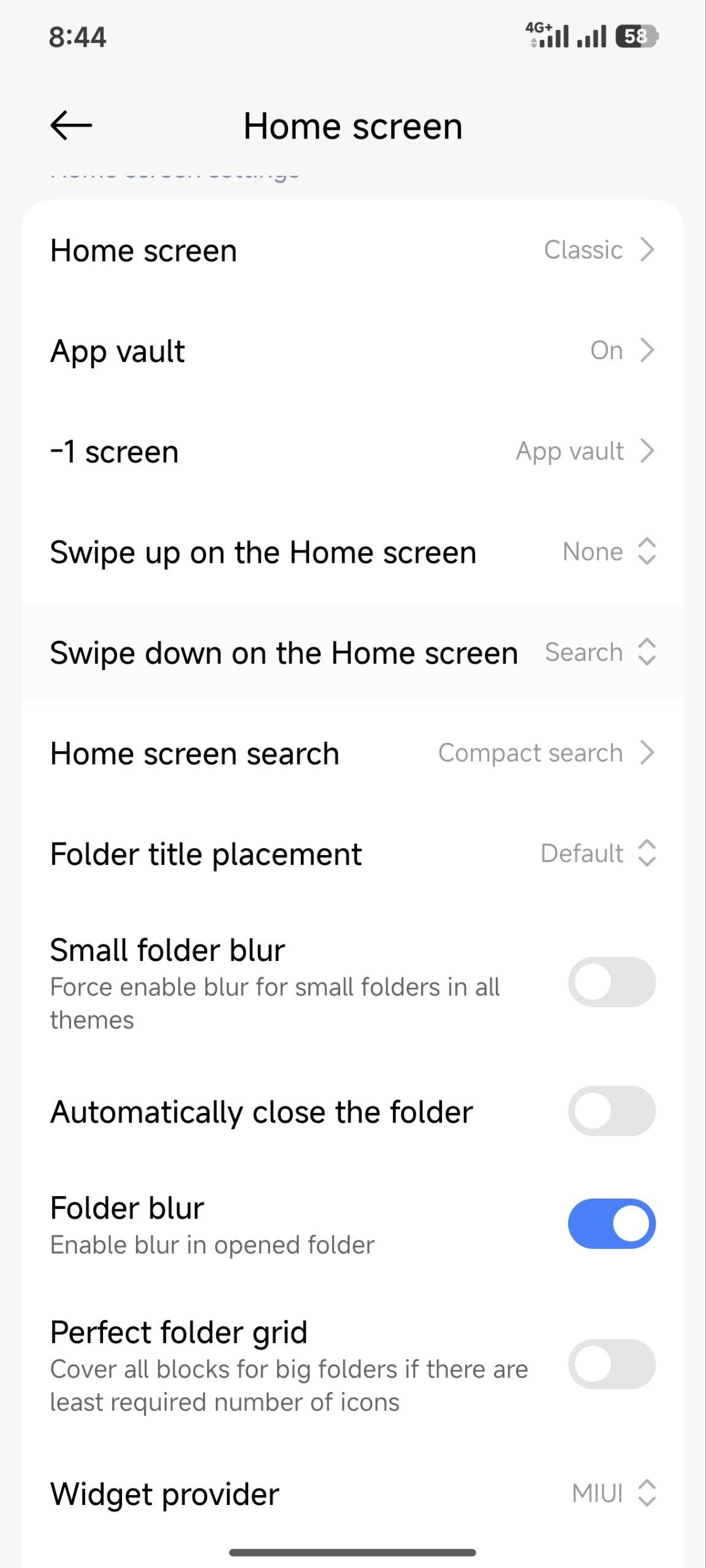Open App vault settings
Viewport: 706px width, 1568px height.
[x=352, y=351]
